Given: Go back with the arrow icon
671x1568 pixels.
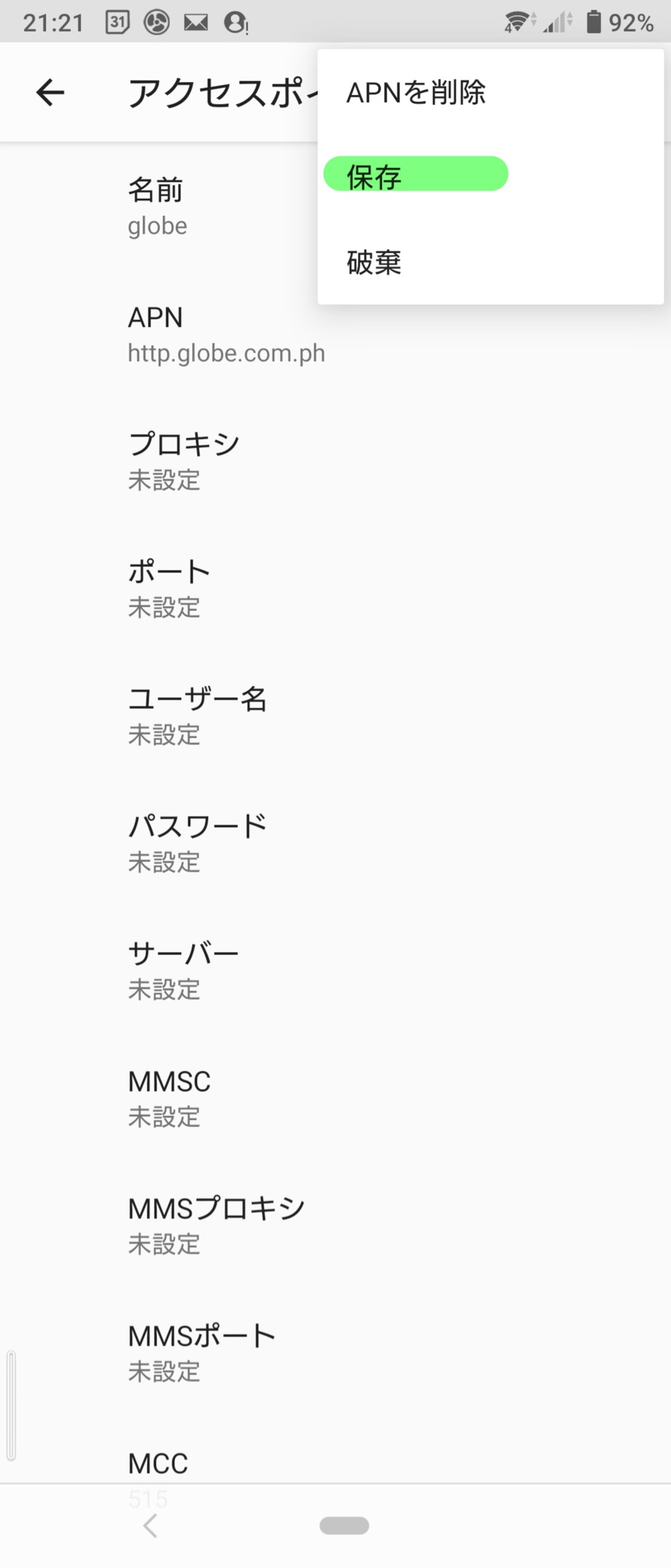Looking at the screenshot, I should pyautogui.click(x=50, y=92).
